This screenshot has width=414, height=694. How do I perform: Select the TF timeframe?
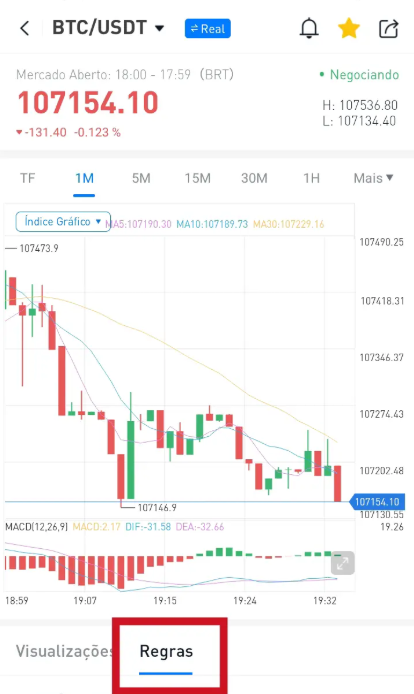27,178
